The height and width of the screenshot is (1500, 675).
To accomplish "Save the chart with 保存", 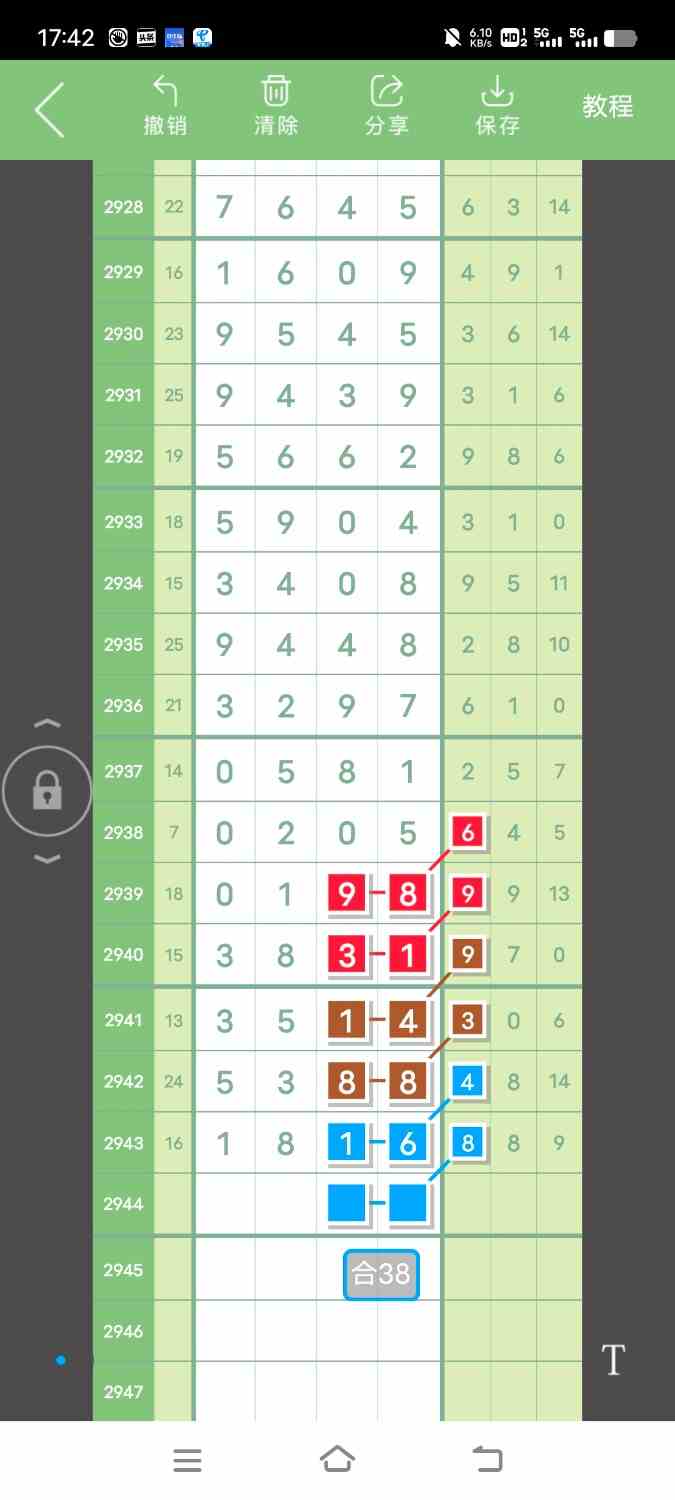I will 497,106.
